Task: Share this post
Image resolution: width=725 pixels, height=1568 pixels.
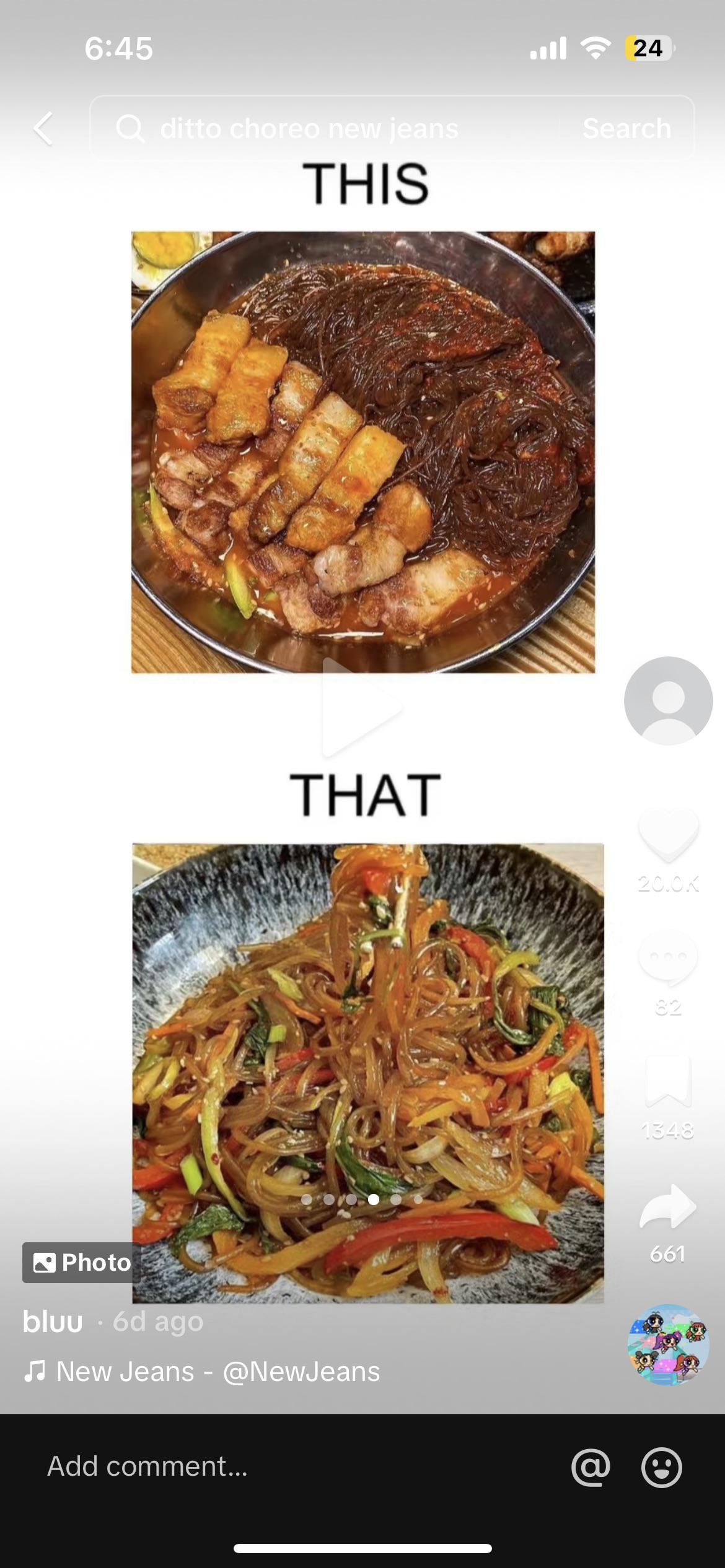Action: coord(668,1206)
